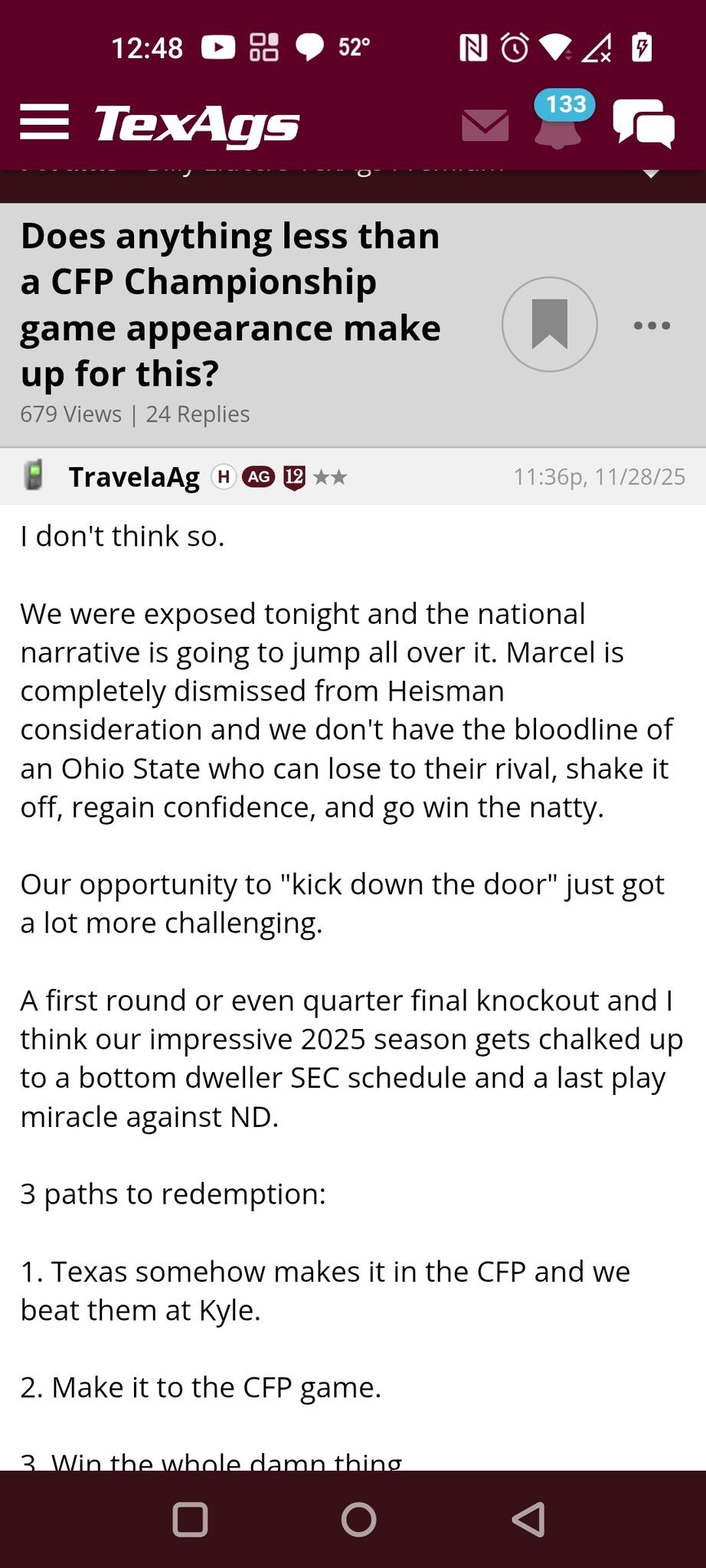Viewport: 706px width, 1568px height.
Task: Bookmark this thread
Action: (549, 325)
